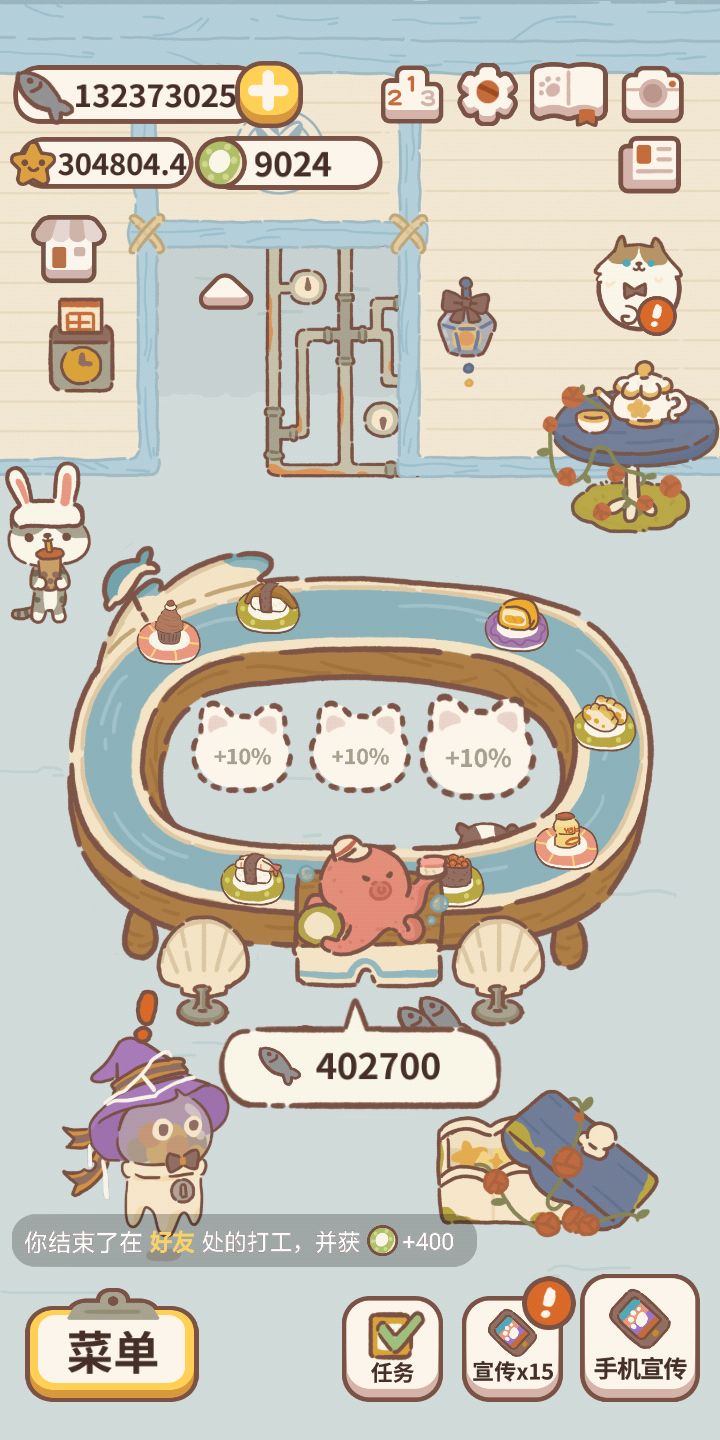The image size is (720, 1440).
Task: Tap the up arrow above the pipes
Action: pyautogui.click(x=226, y=291)
